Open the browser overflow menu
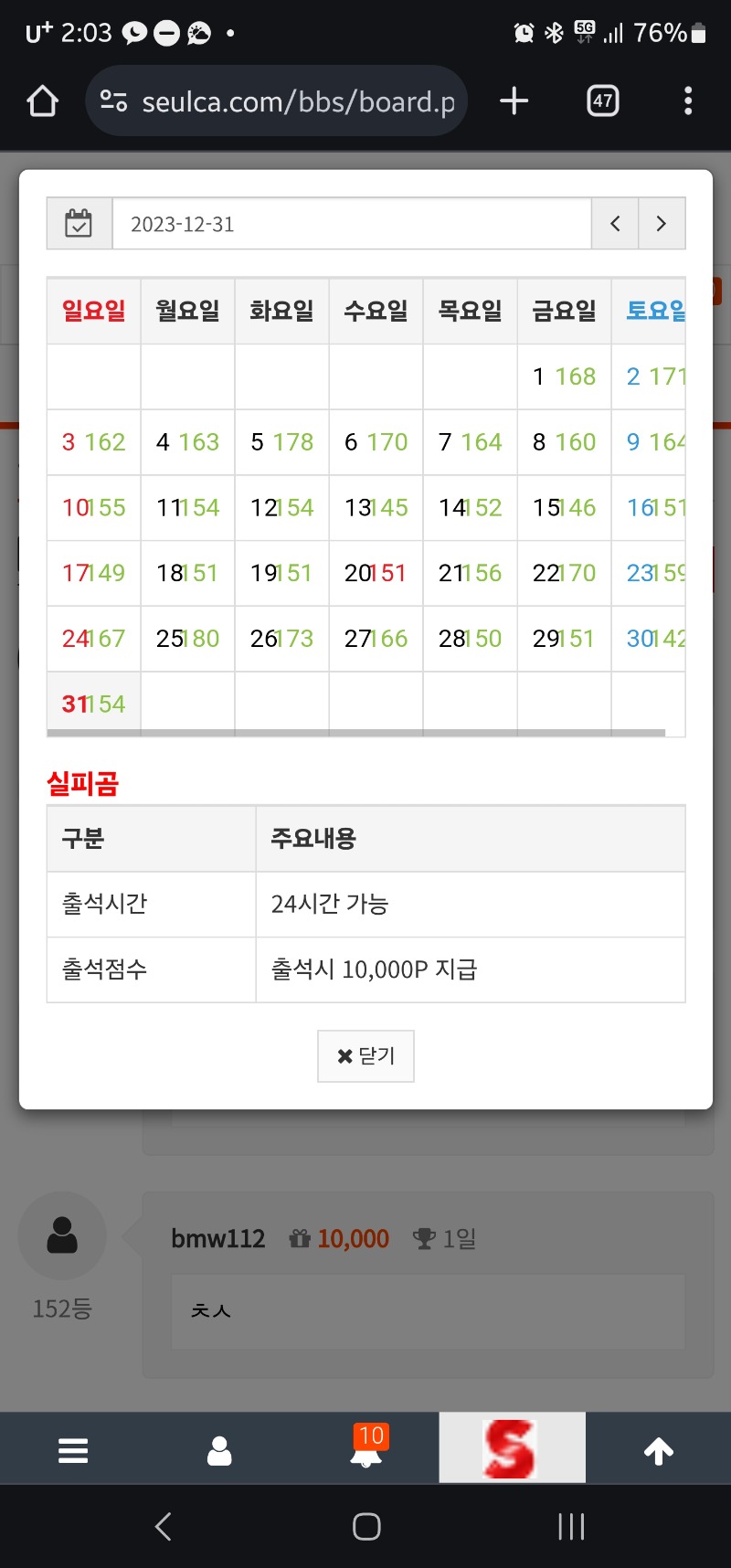 click(688, 101)
